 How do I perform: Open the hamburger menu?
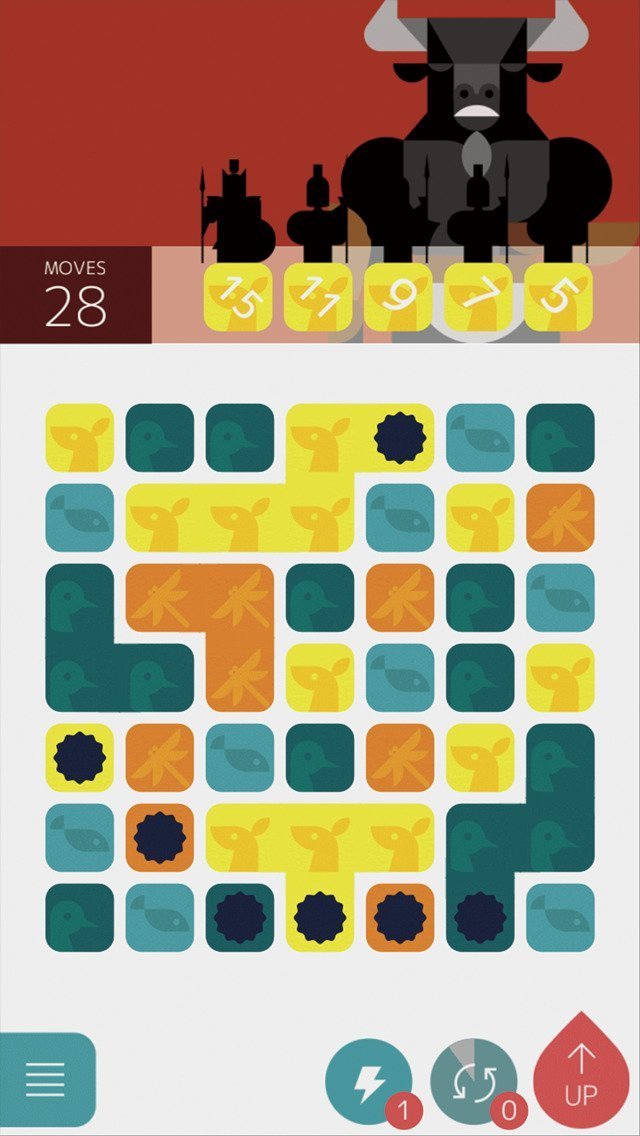(x=45, y=1079)
